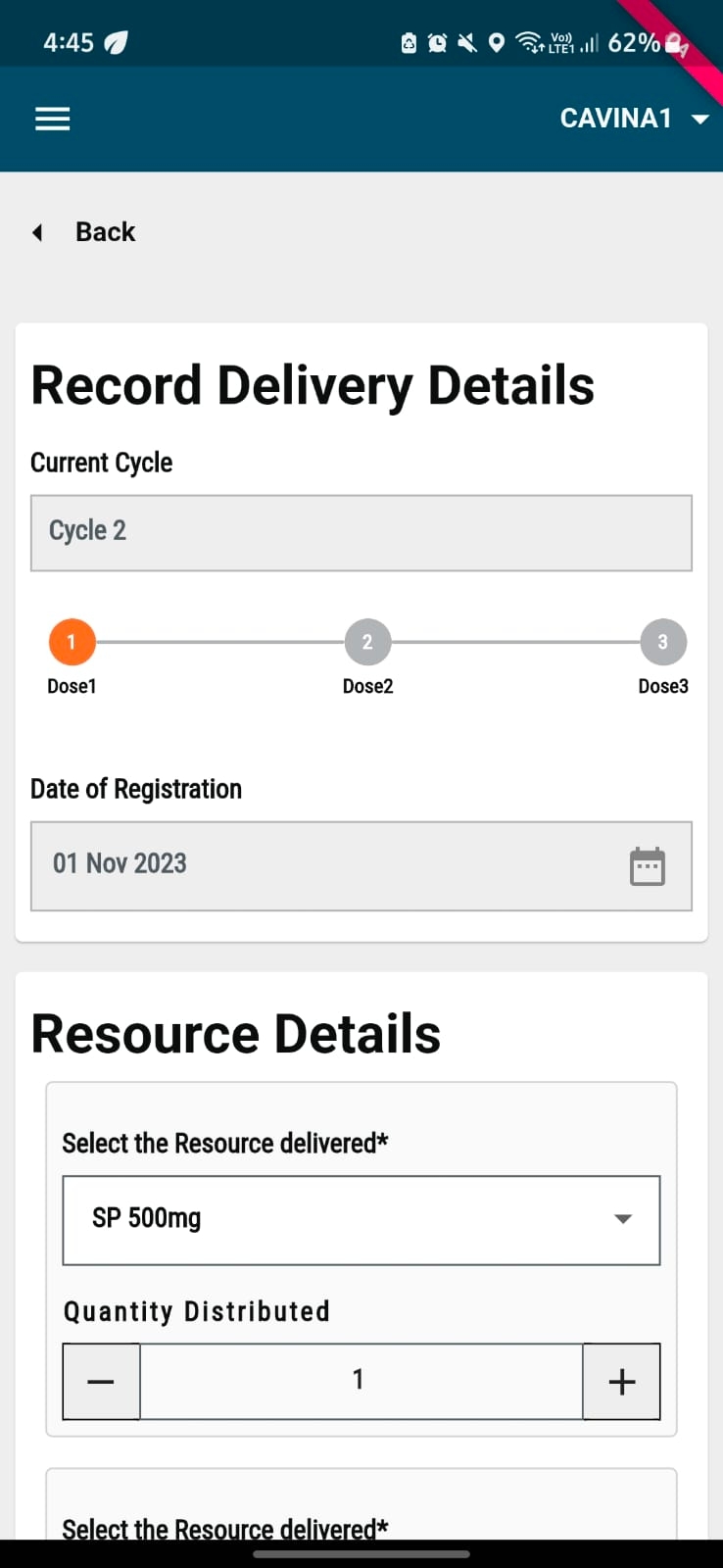This screenshot has width=723, height=1568.
Task: Tap the quantity value field showing 1
Action: point(361,1381)
